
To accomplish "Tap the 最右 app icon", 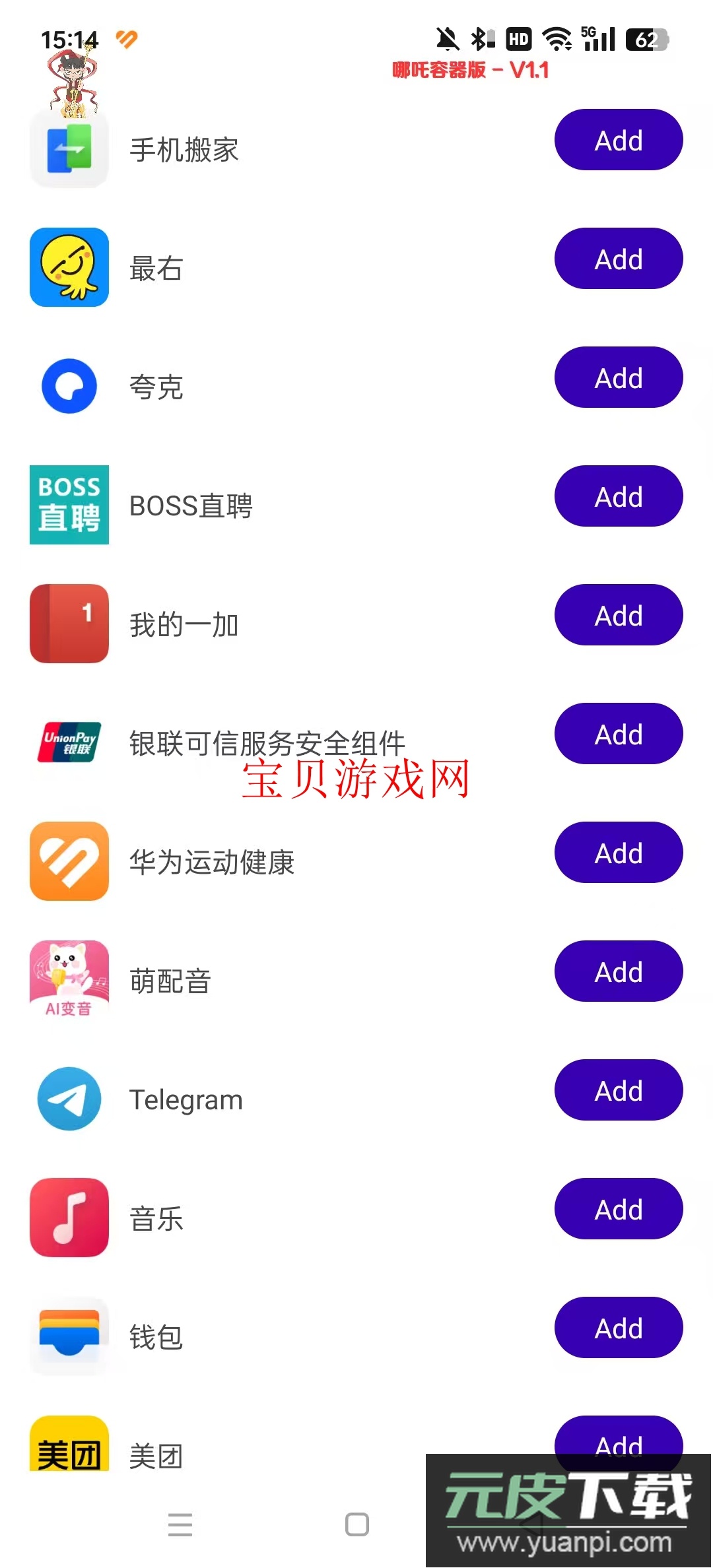I will pos(69,267).
